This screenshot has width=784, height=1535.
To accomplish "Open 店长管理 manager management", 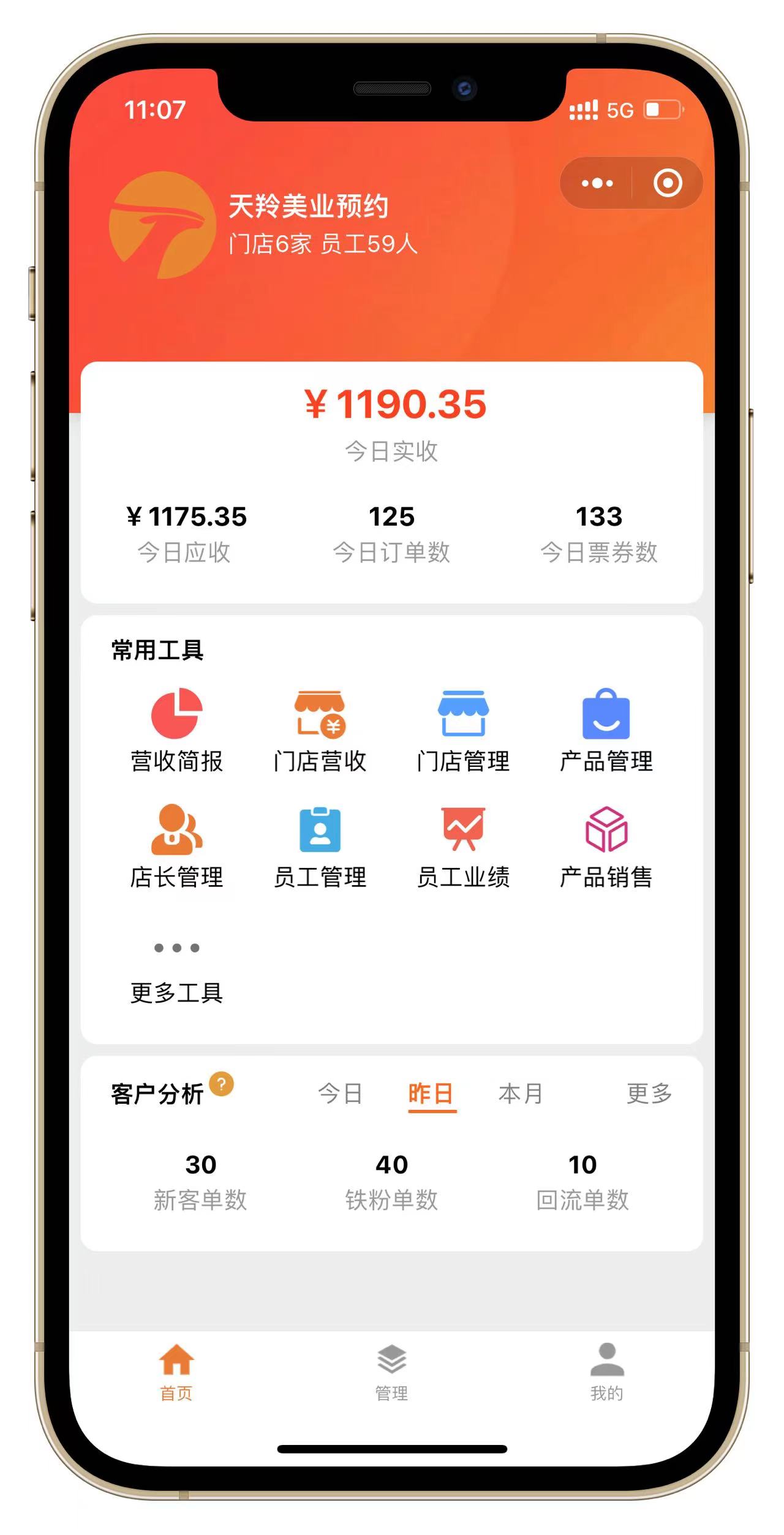I will (x=176, y=847).
